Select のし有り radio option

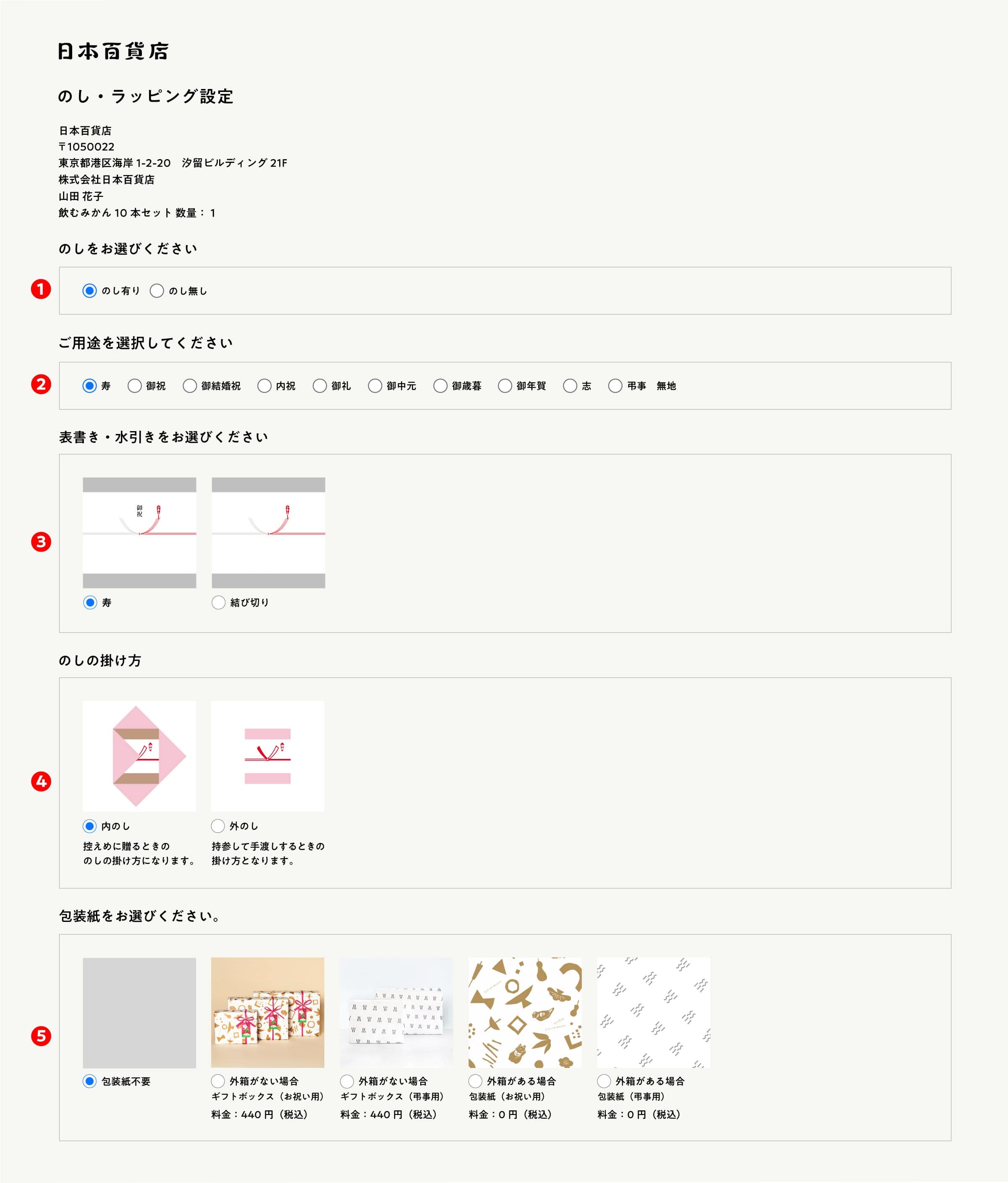90,291
